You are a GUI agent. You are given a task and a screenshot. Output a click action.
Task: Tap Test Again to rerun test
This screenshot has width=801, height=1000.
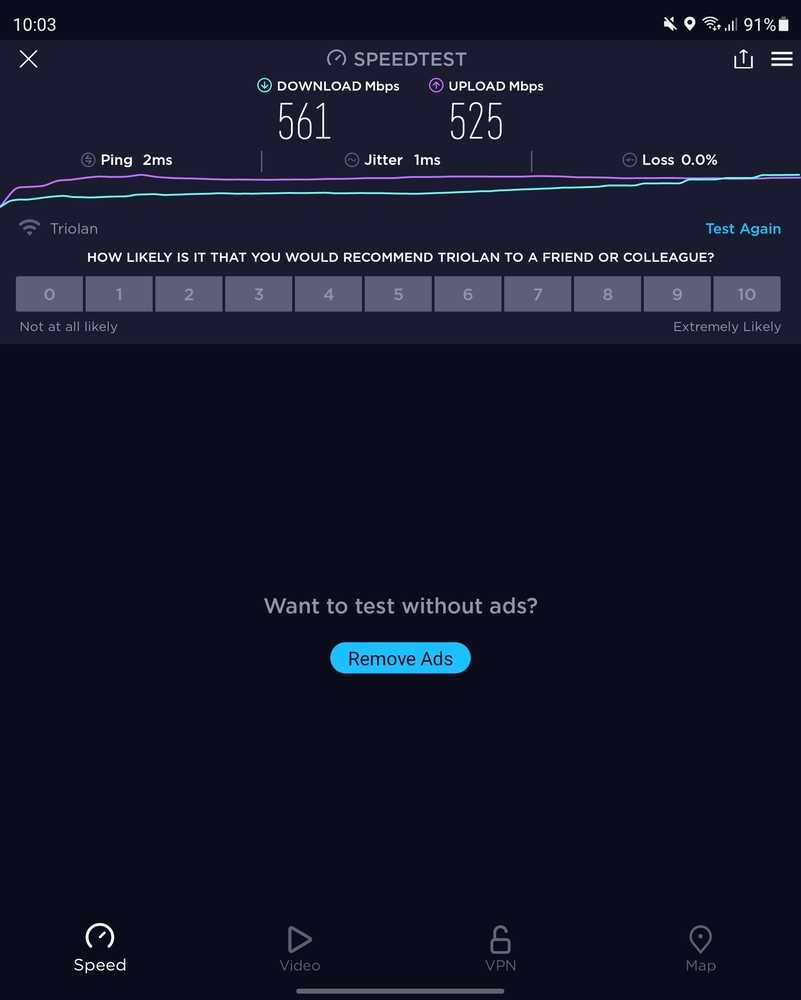click(x=742, y=229)
